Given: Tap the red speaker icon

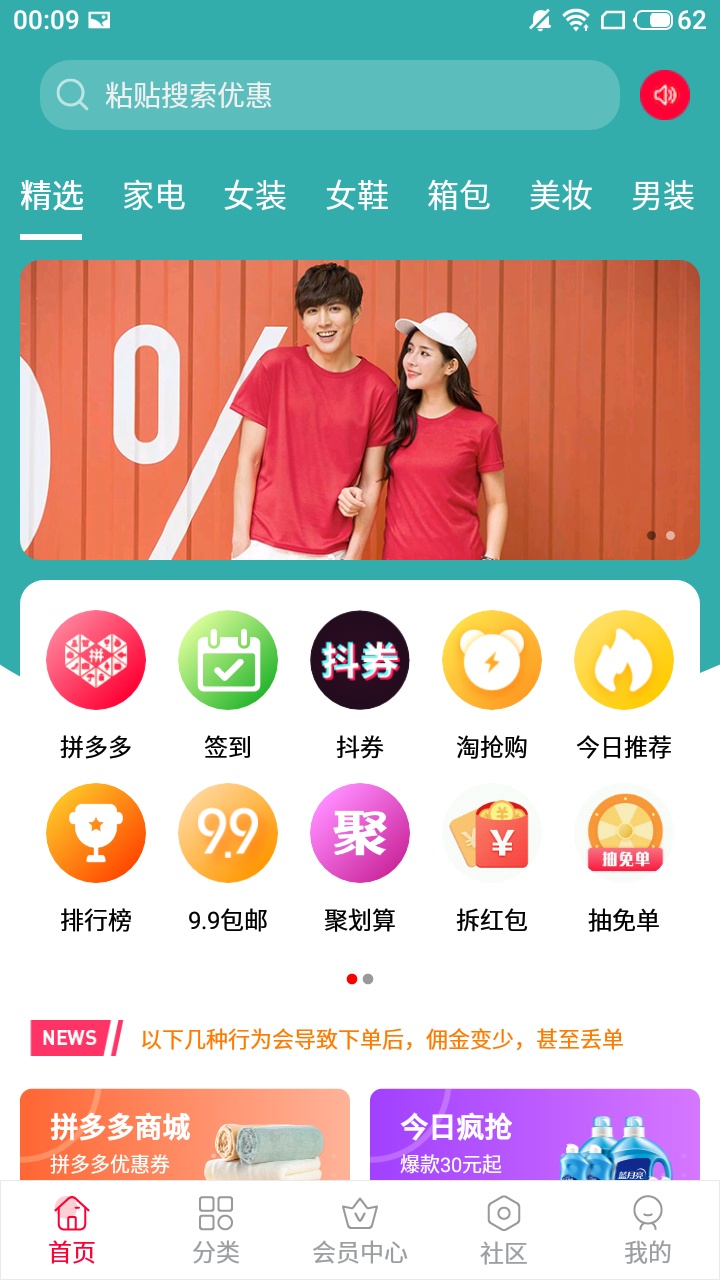Looking at the screenshot, I should coord(665,95).
